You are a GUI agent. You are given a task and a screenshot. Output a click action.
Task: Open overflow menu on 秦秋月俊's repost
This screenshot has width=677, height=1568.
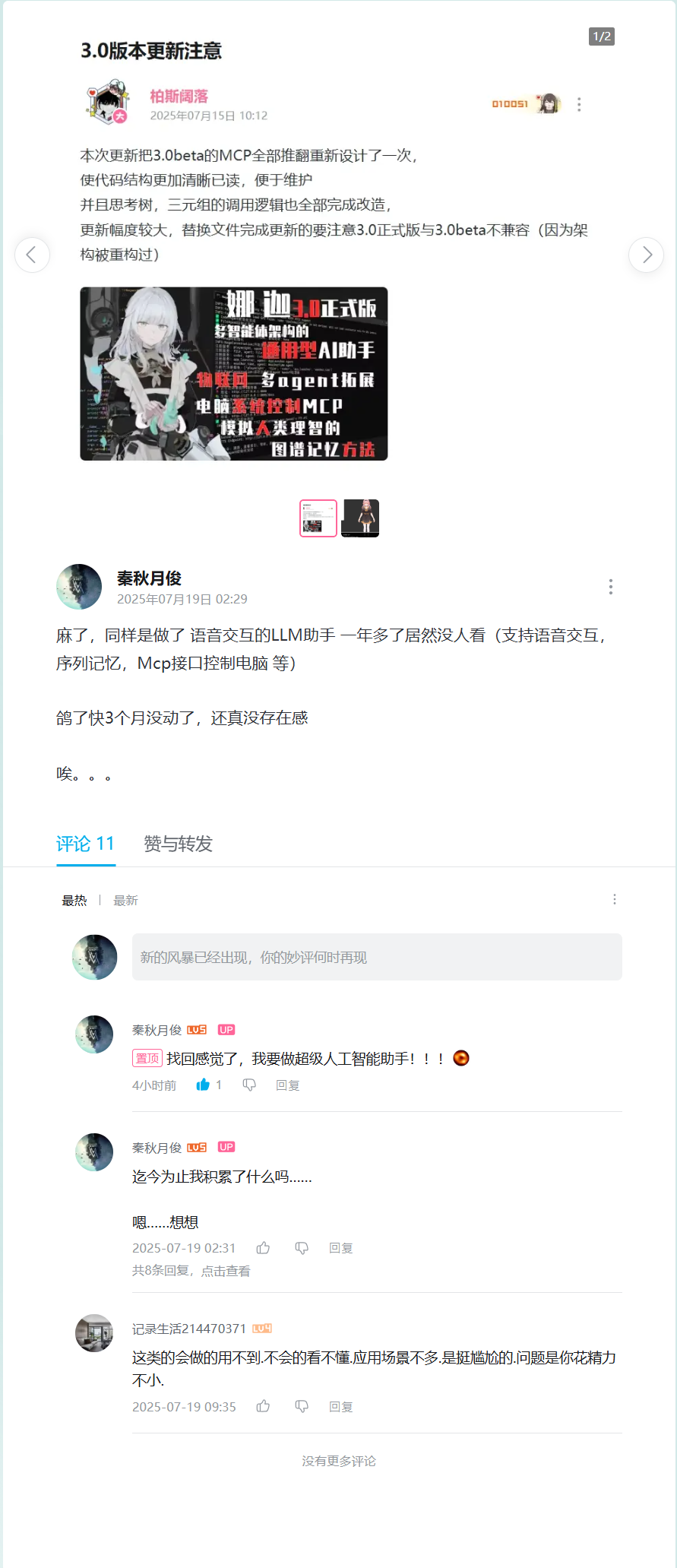[610, 586]
